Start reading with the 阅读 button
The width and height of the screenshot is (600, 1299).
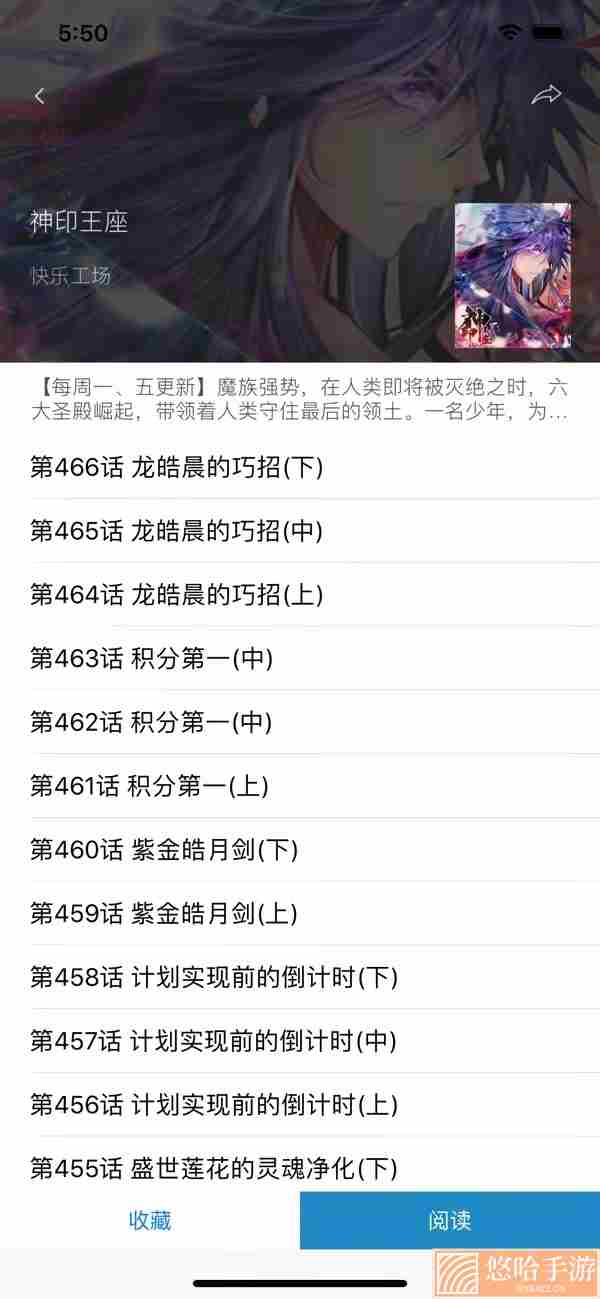point(450,1221)
